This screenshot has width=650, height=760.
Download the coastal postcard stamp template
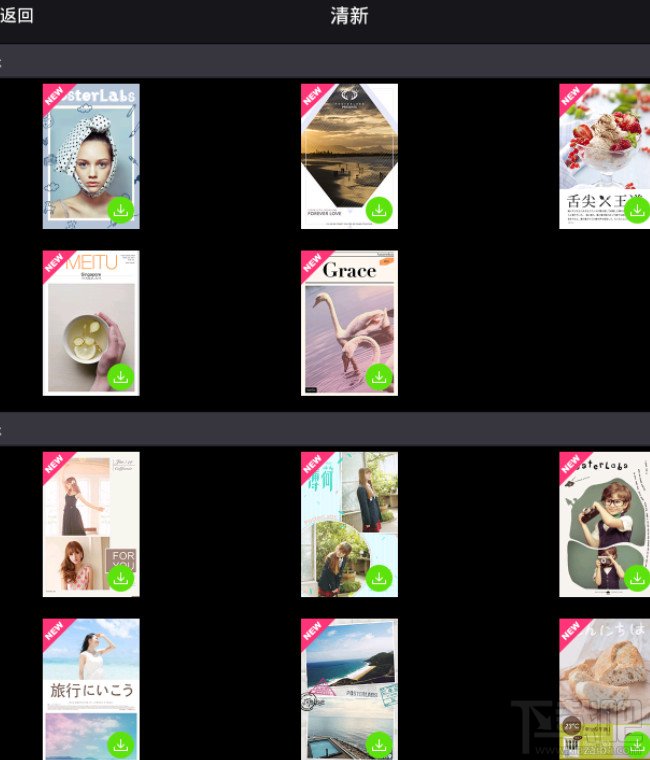tap(378, 745)
